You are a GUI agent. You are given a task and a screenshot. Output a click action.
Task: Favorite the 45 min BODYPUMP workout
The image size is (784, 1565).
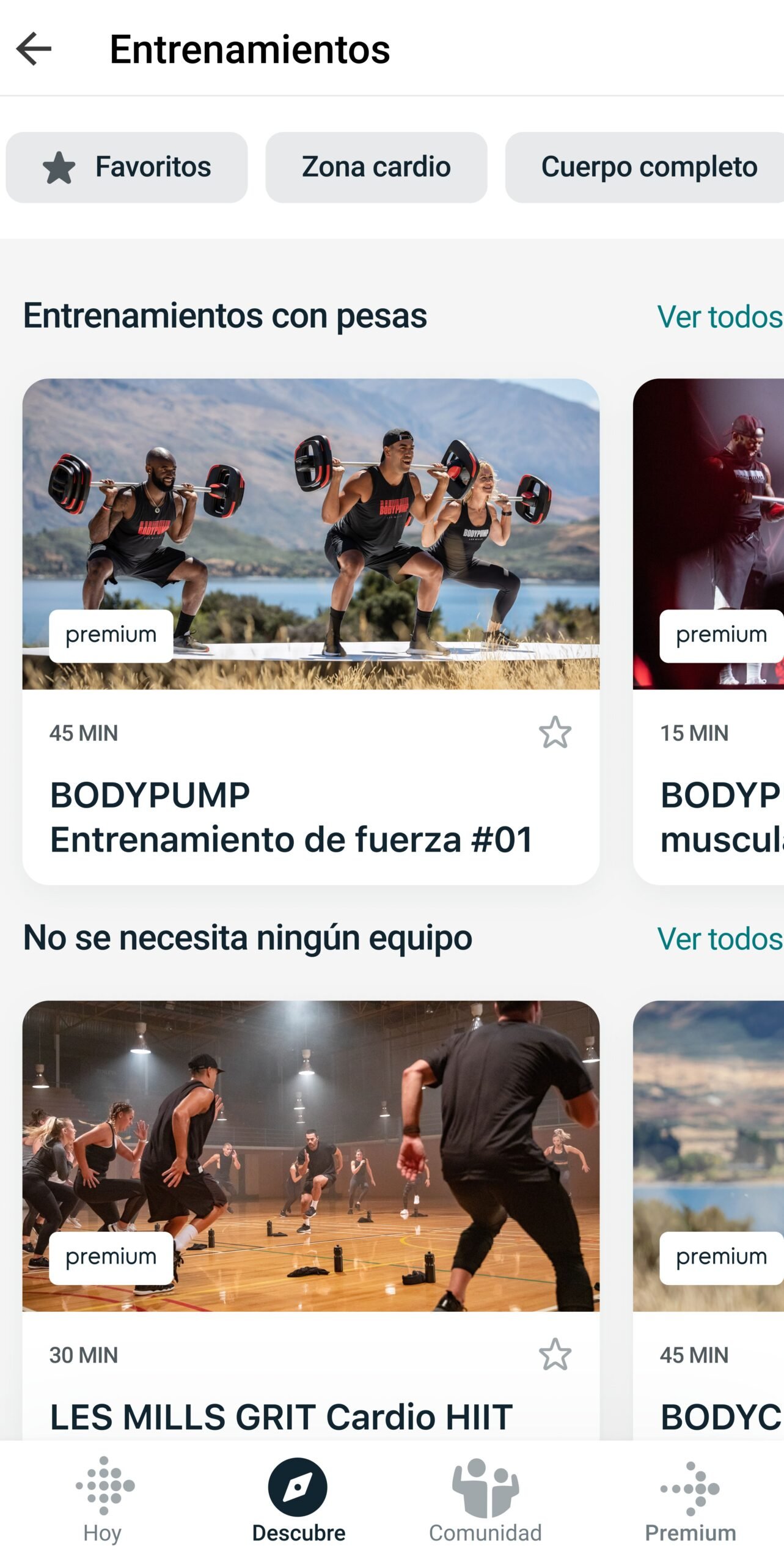click(x=554, y=732)
